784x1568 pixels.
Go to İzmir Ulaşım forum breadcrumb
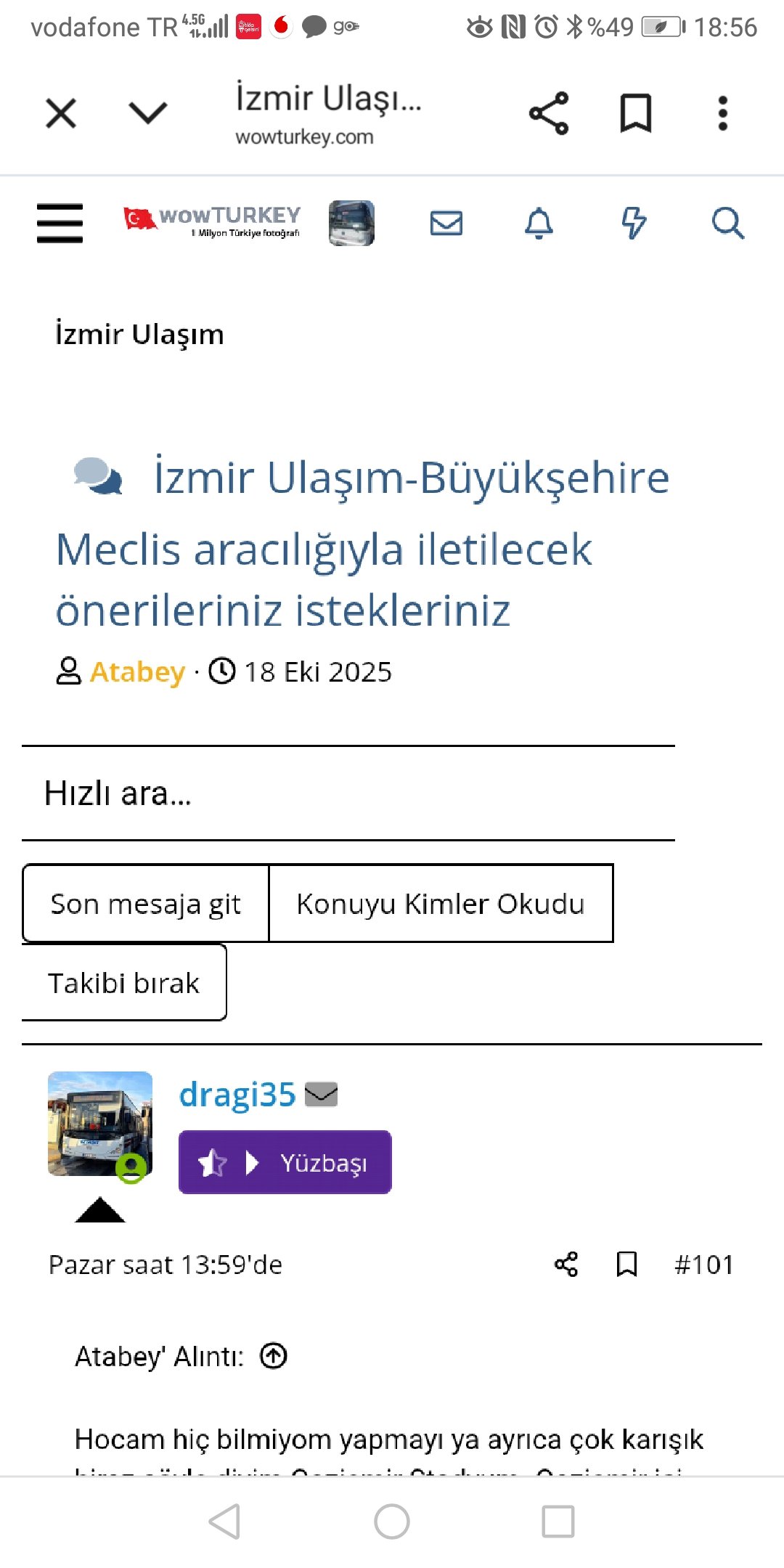coord(139,335)
